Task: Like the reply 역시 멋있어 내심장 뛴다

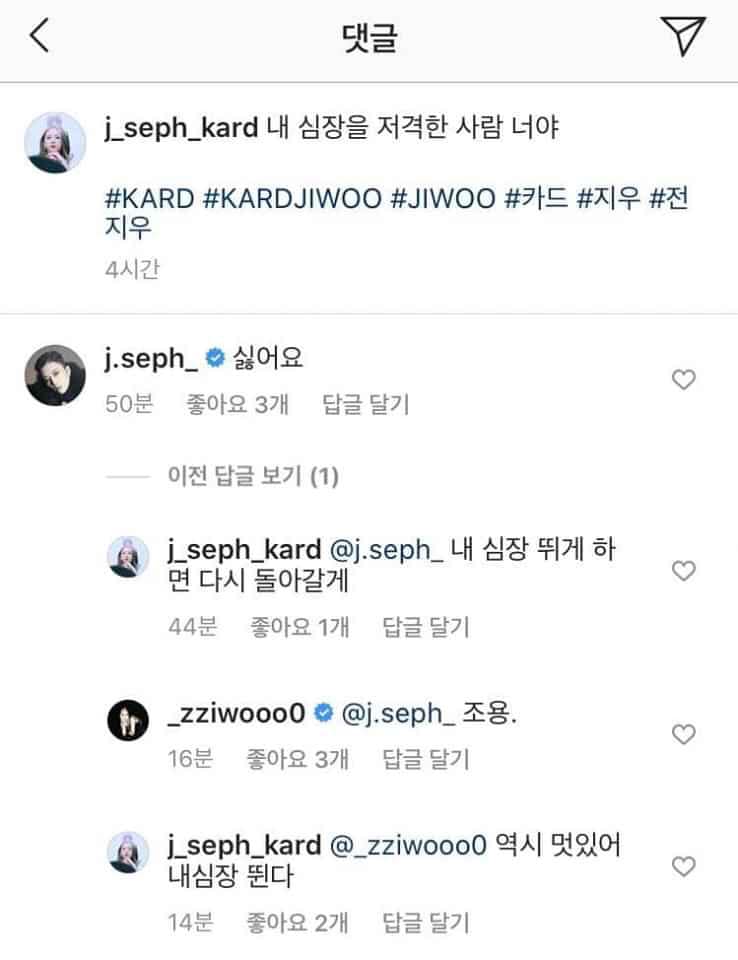Action: tap(683, 866)
